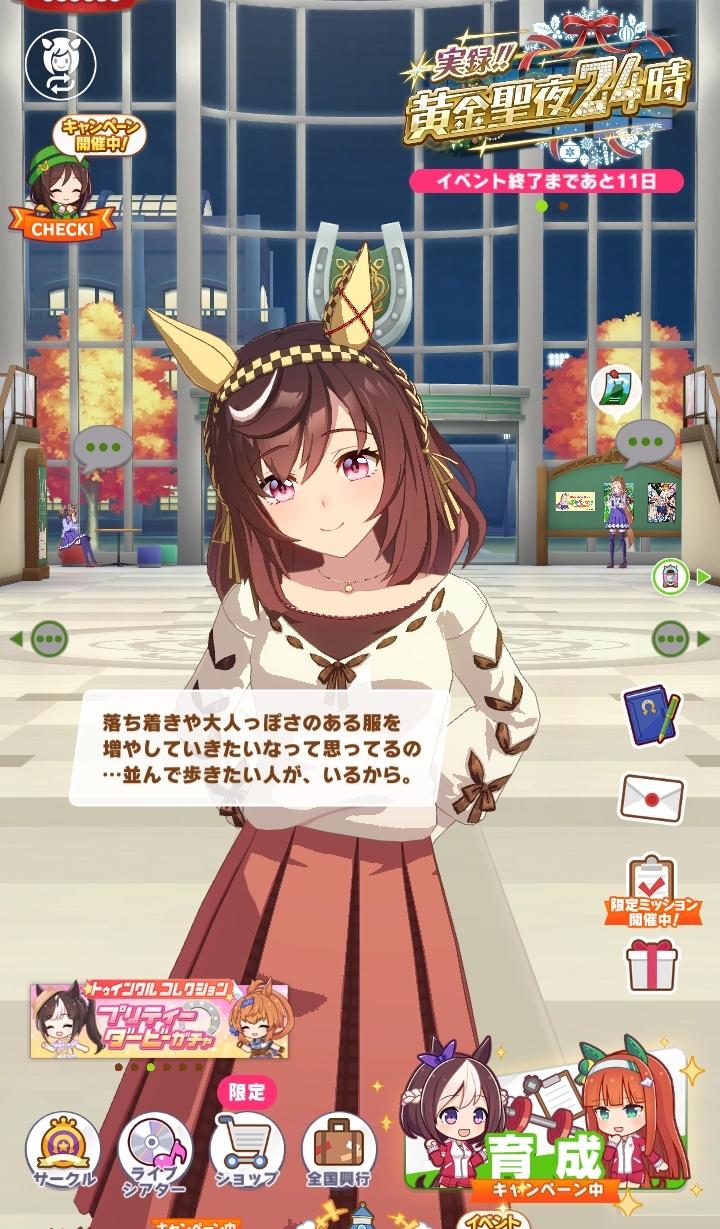Open the blue notebook with pen
The image size is (720, 1229).
pos(650,715)
